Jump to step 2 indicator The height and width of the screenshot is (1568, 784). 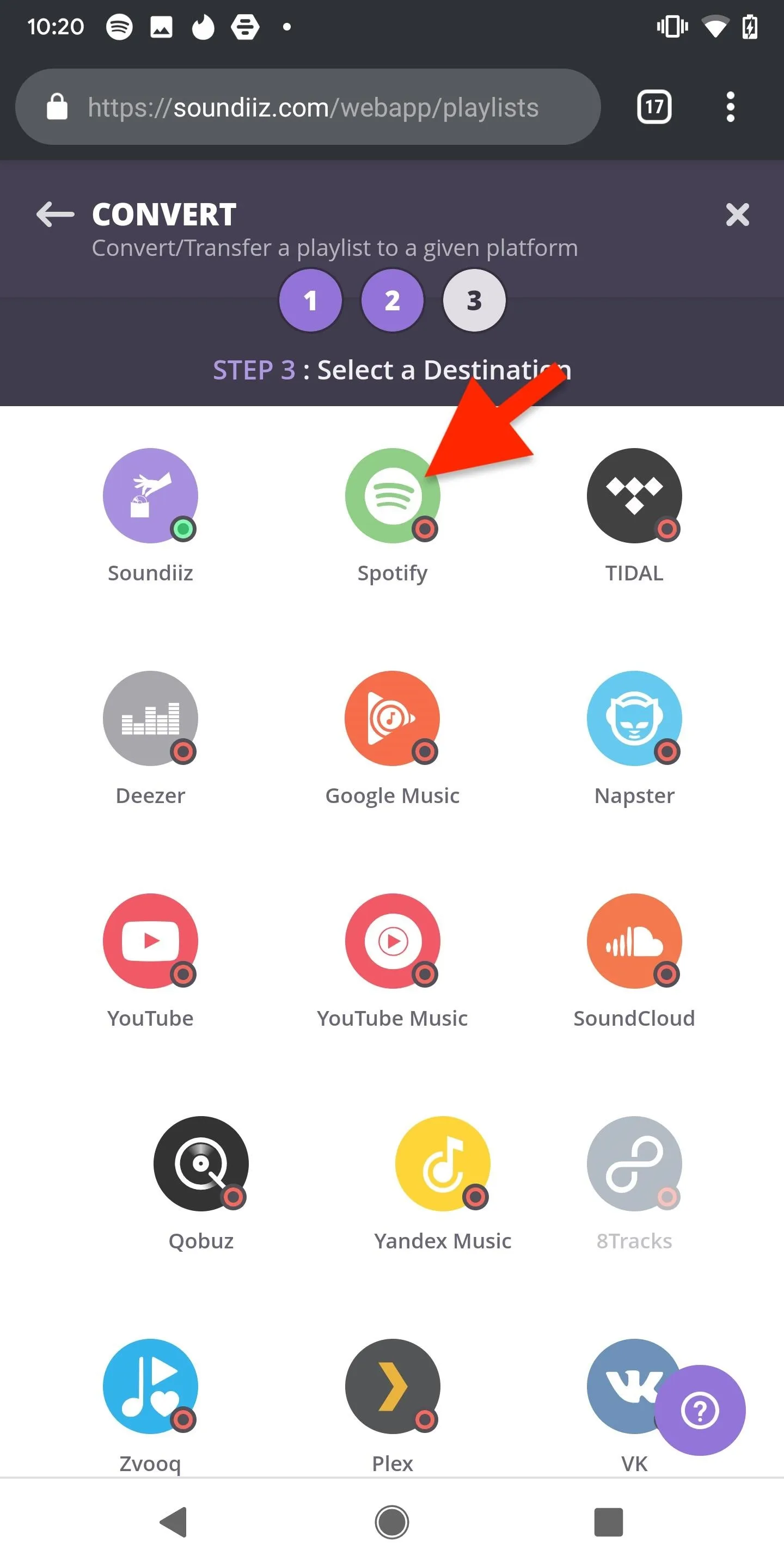click(x=392, y=300)
